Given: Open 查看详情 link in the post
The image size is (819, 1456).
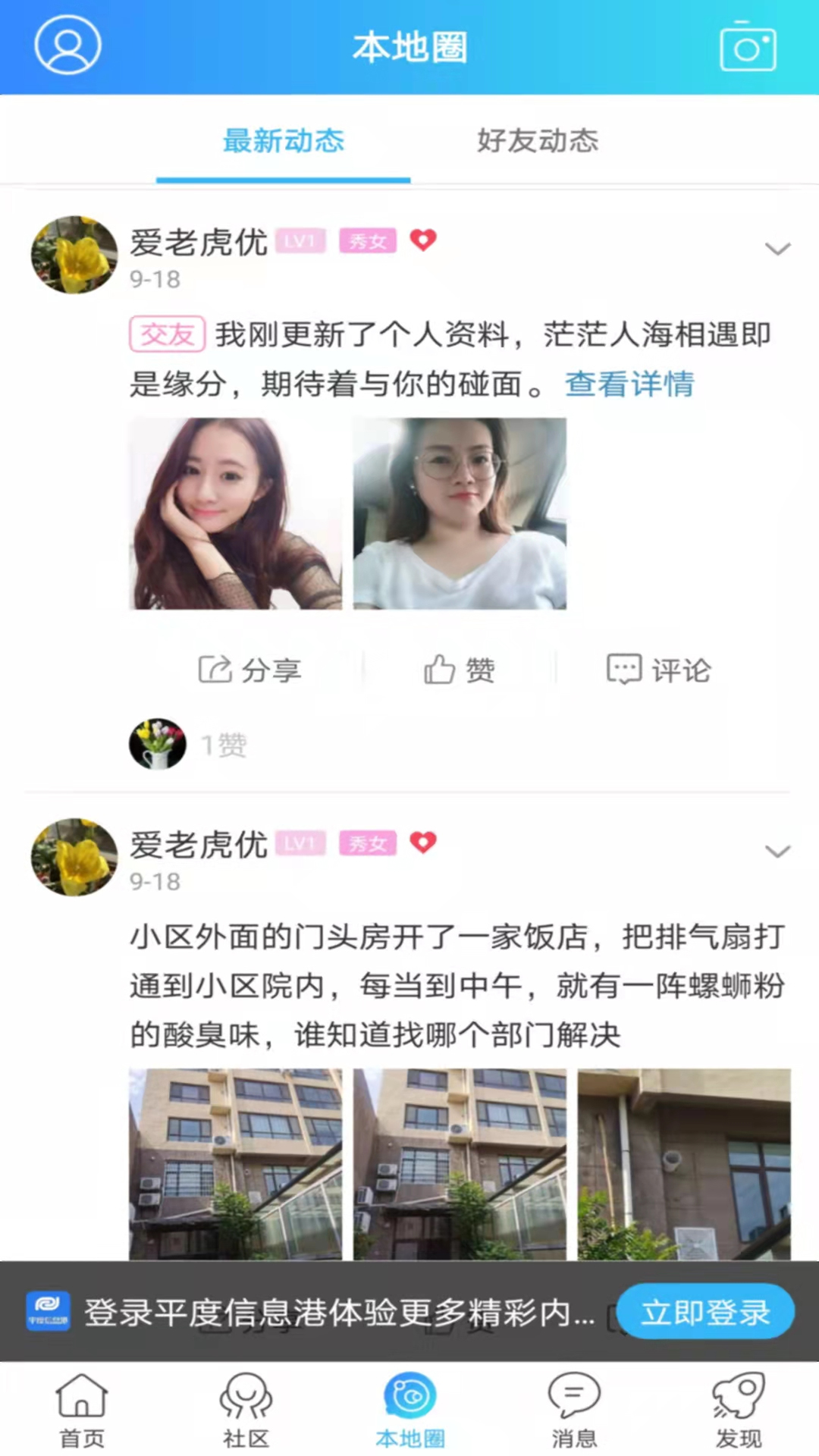Looking at the screenshot, I should coord(629,385).
